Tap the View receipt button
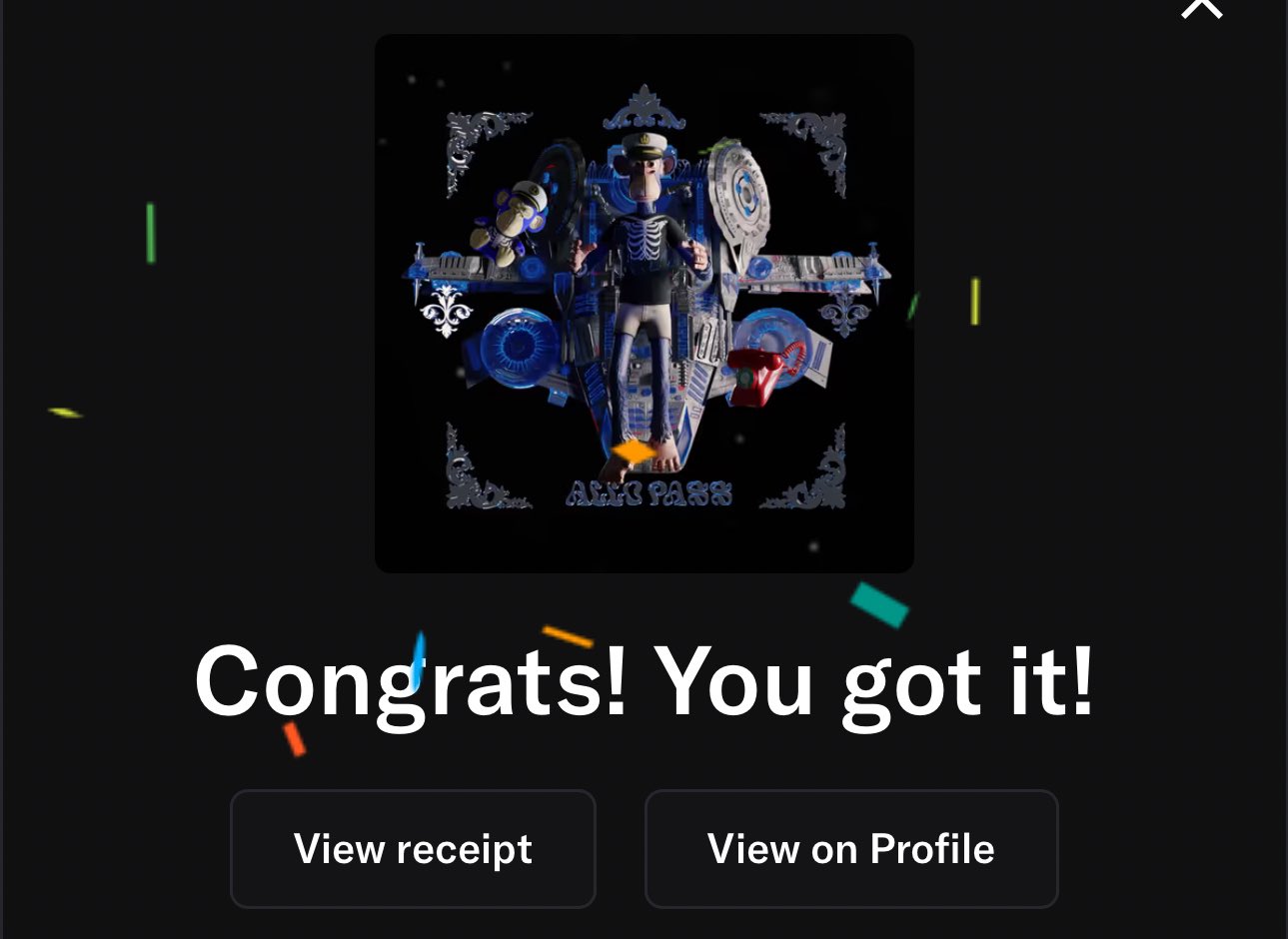The image size is (1288, 939). (413, 849)
